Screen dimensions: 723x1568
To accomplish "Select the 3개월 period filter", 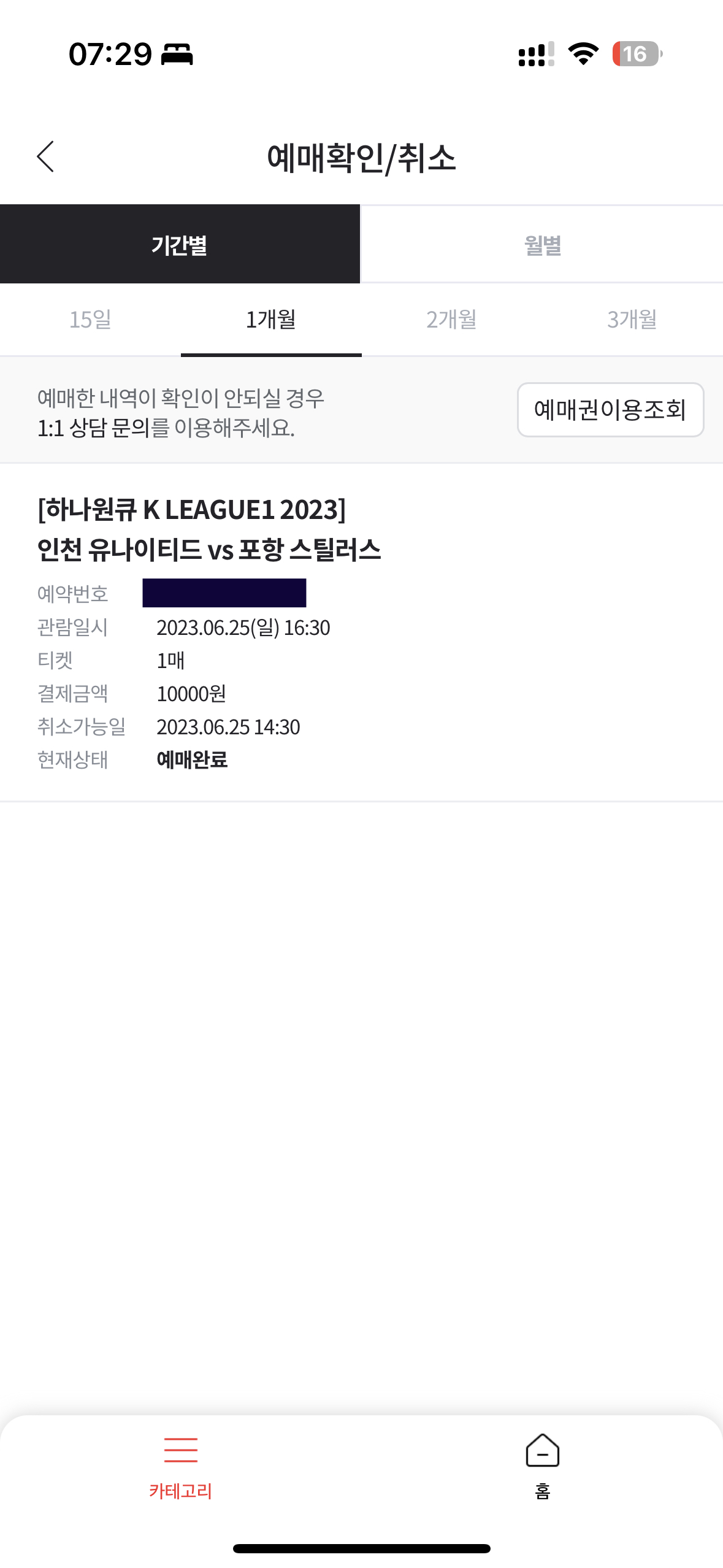I will (x=632, y=320).
